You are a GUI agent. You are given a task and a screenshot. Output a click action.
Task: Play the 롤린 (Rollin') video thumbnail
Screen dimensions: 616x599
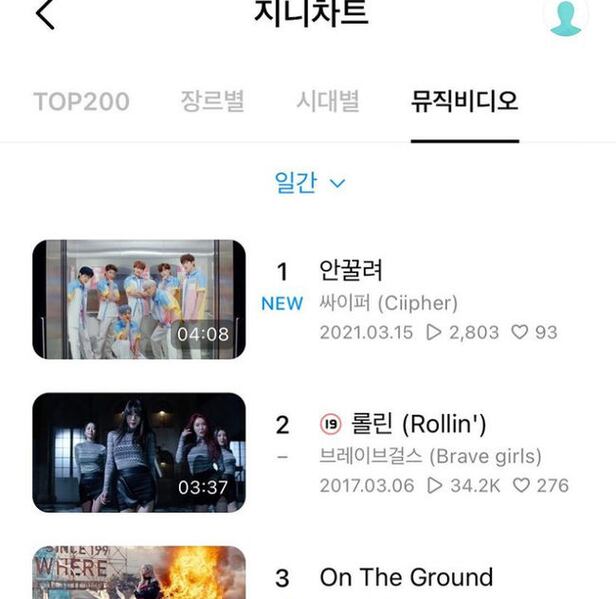139,452
